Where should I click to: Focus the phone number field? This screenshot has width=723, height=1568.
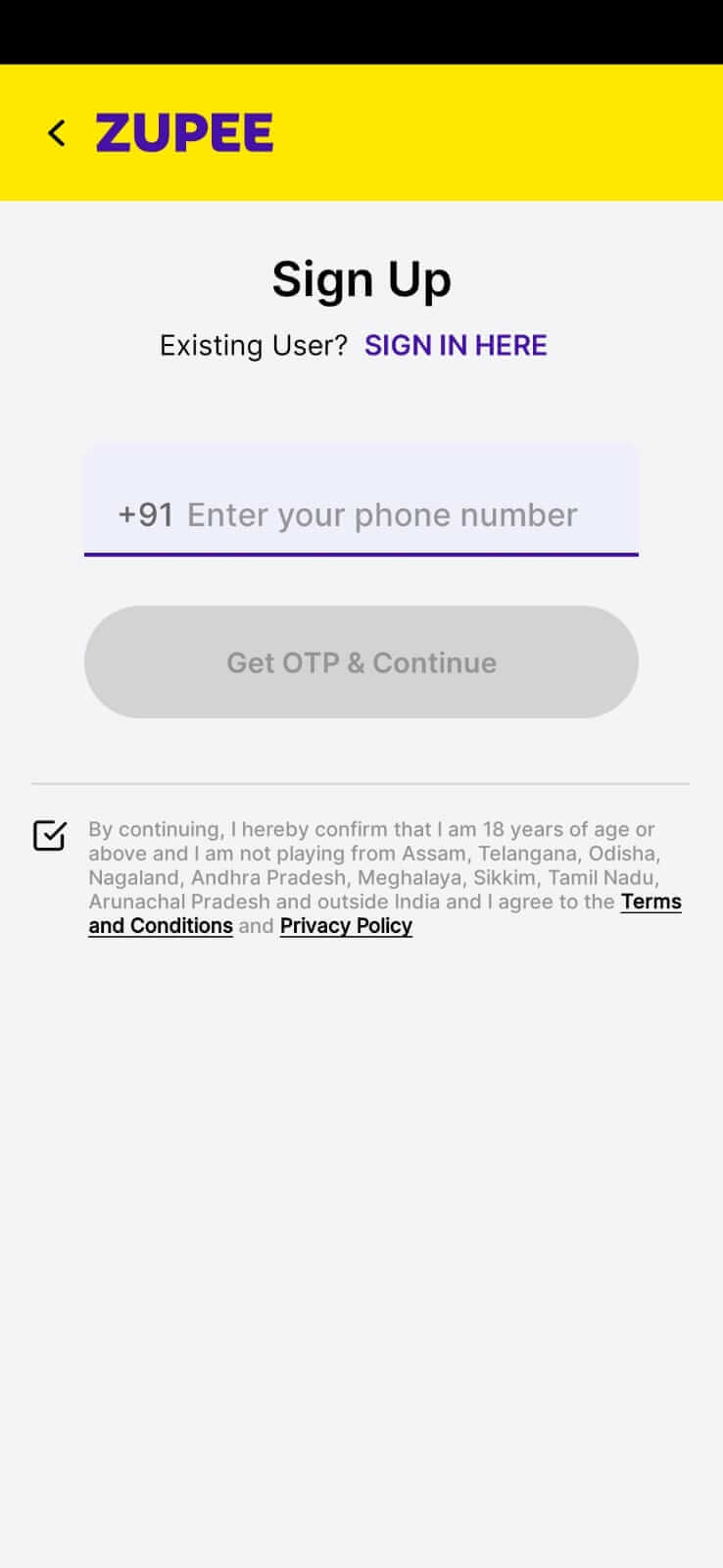(x=361, y=500)
